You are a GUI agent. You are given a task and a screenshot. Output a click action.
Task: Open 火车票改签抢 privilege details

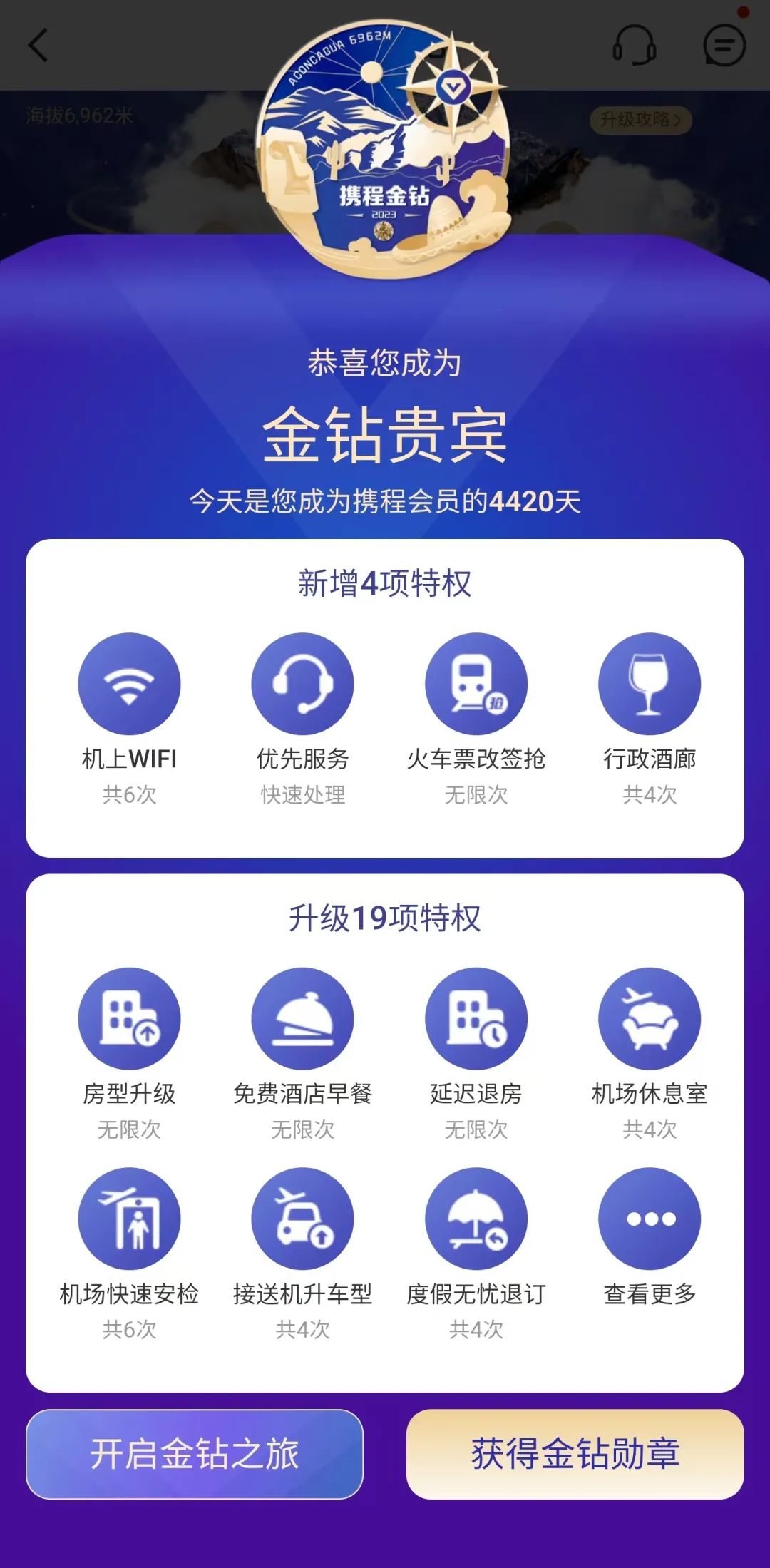(x=476, y=685)
